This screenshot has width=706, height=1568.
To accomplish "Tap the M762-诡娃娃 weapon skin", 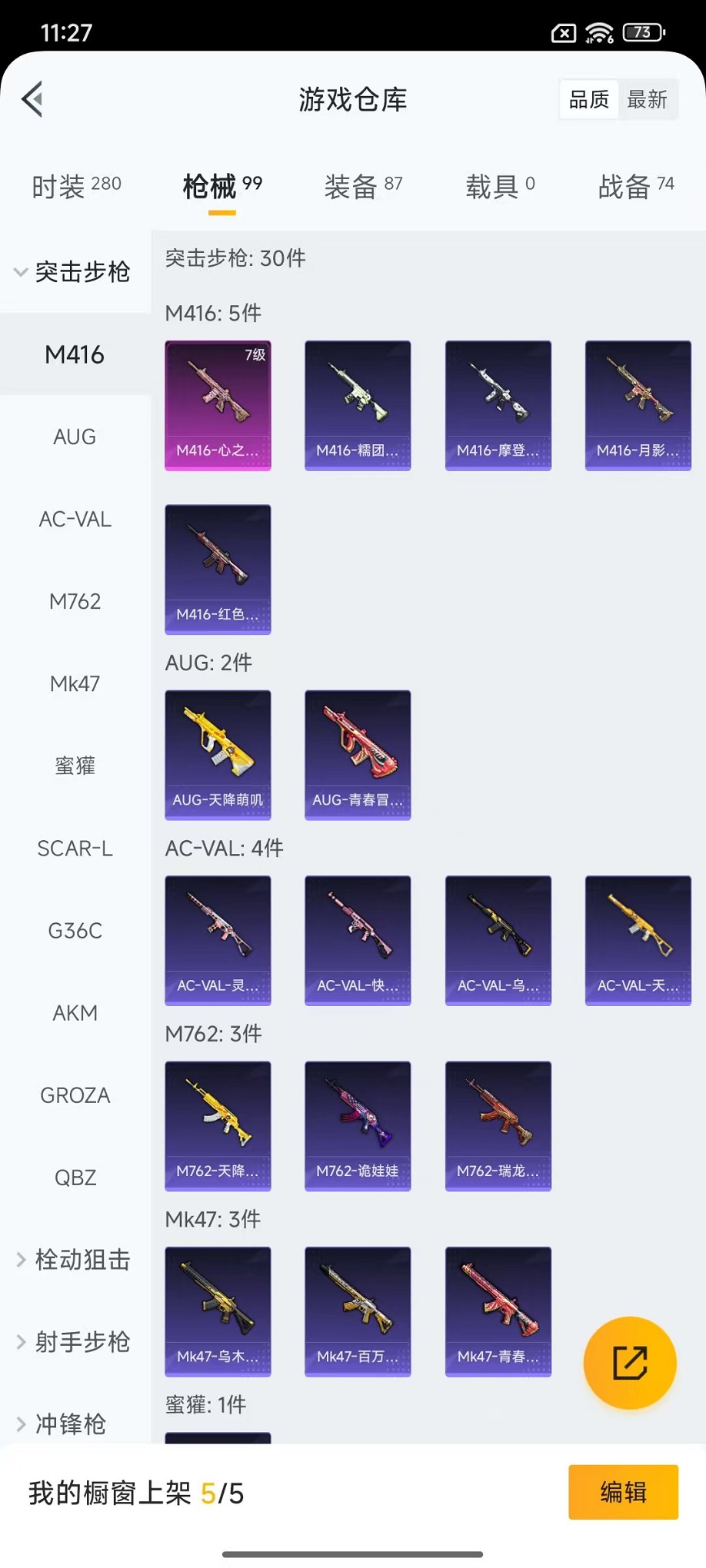I will coord(358,1126).
